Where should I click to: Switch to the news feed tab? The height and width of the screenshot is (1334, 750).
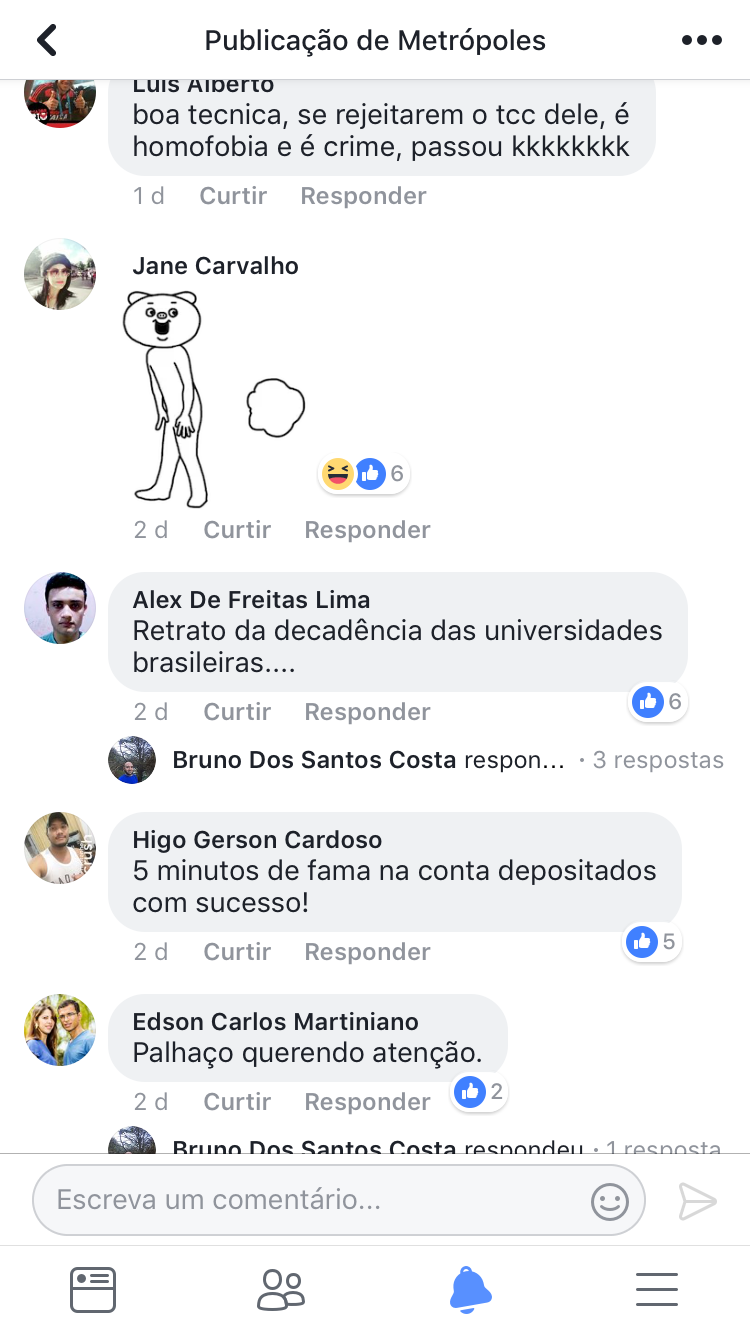tap(93, 1290)
